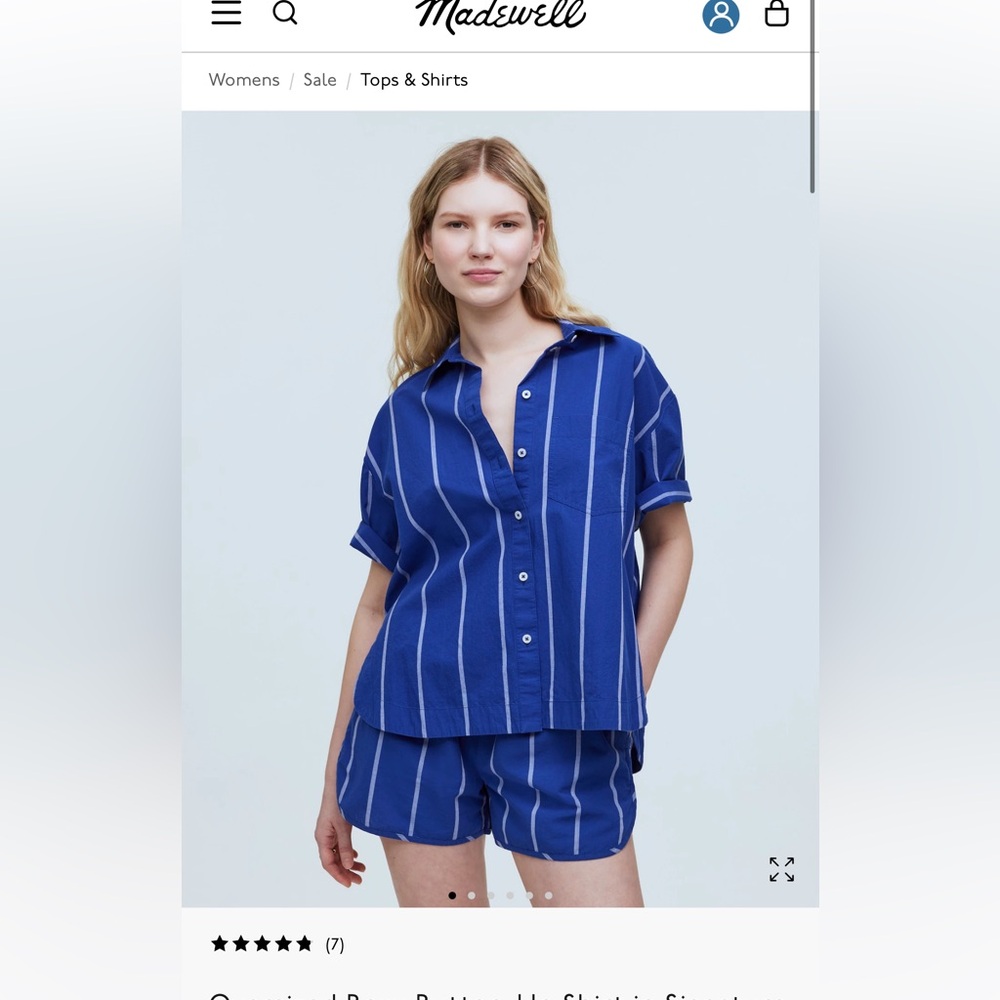Image resolution: width=1000 pixels, height=1000 pixels.
Task: Open the Sale breadcrumb link
Action: (x=320, y=80)
